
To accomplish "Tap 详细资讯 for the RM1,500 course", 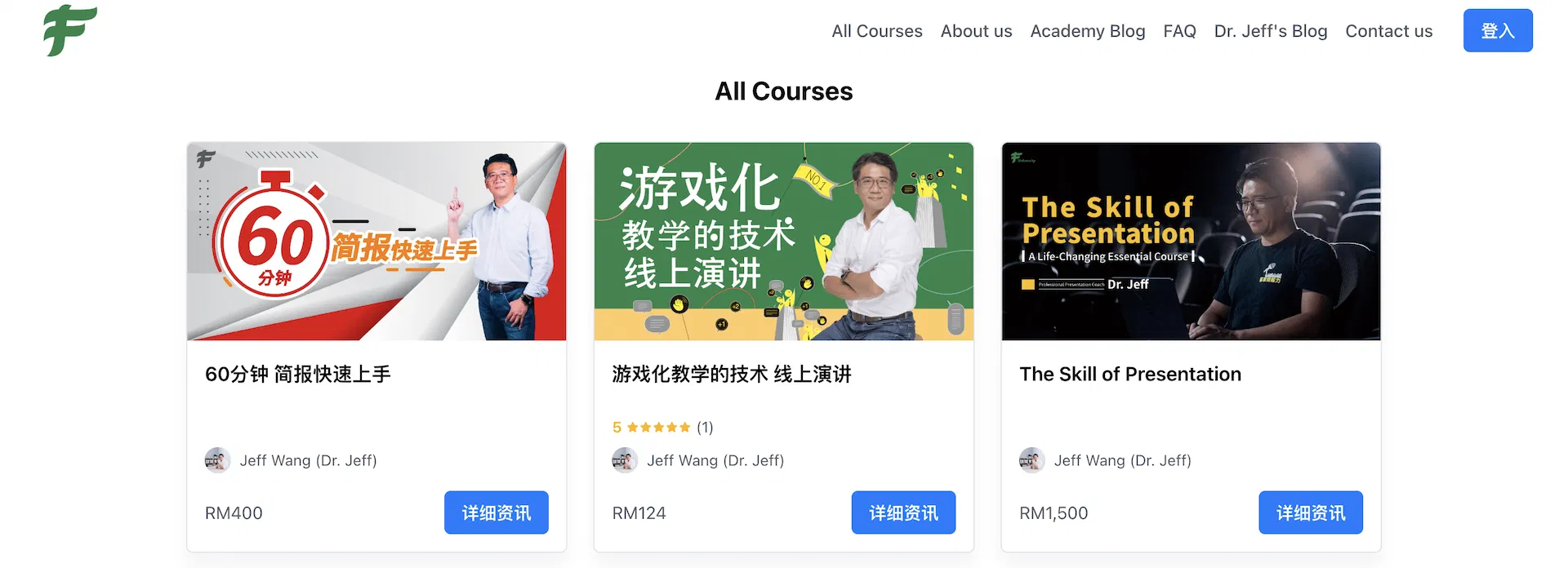I will 1310,513.
